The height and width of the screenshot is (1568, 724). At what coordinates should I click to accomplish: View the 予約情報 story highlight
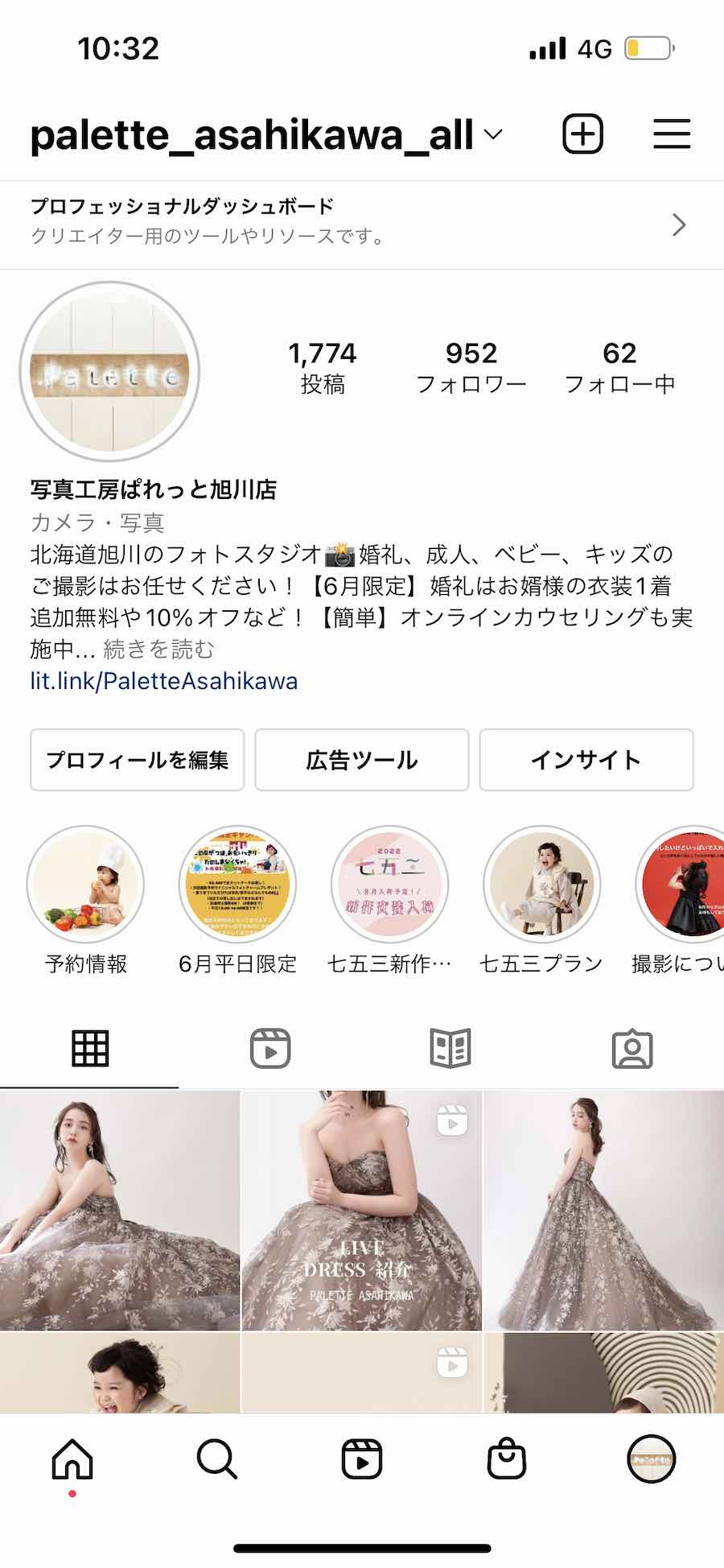click(x=85, y=884)
